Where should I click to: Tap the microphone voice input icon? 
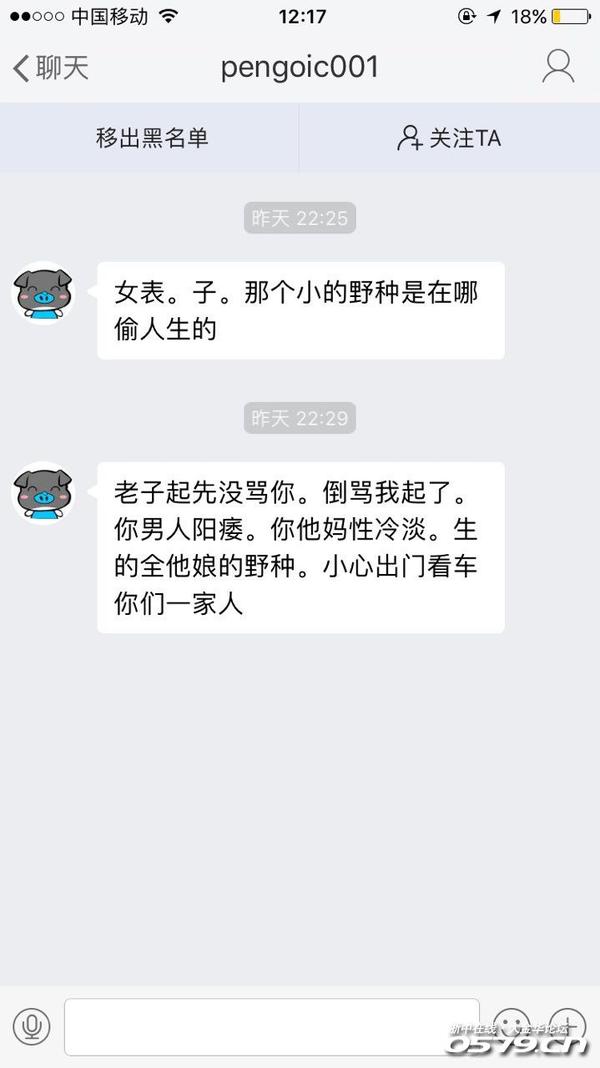coord(31,1026)
